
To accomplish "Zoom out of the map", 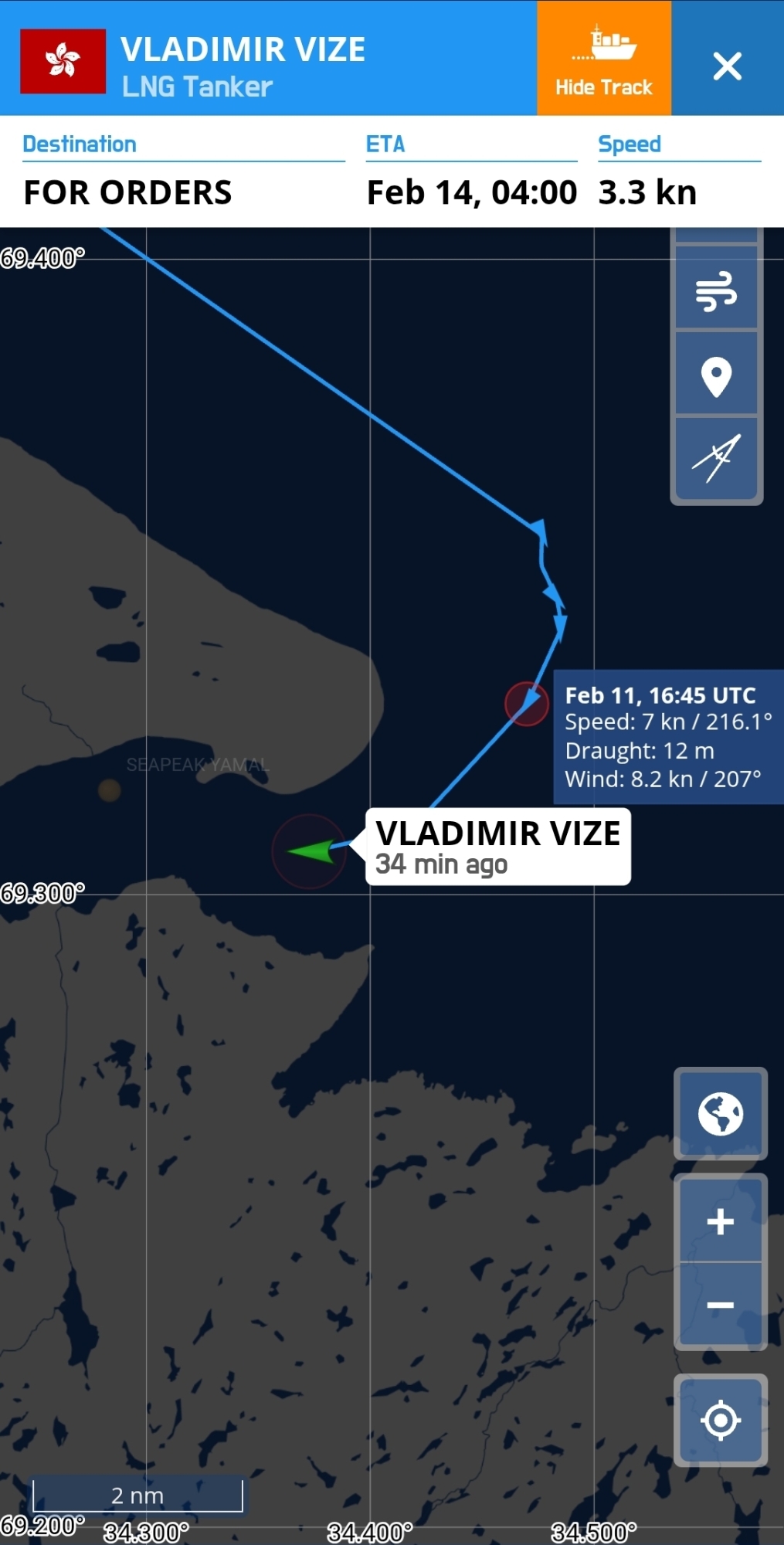I will coord(720,1306).
